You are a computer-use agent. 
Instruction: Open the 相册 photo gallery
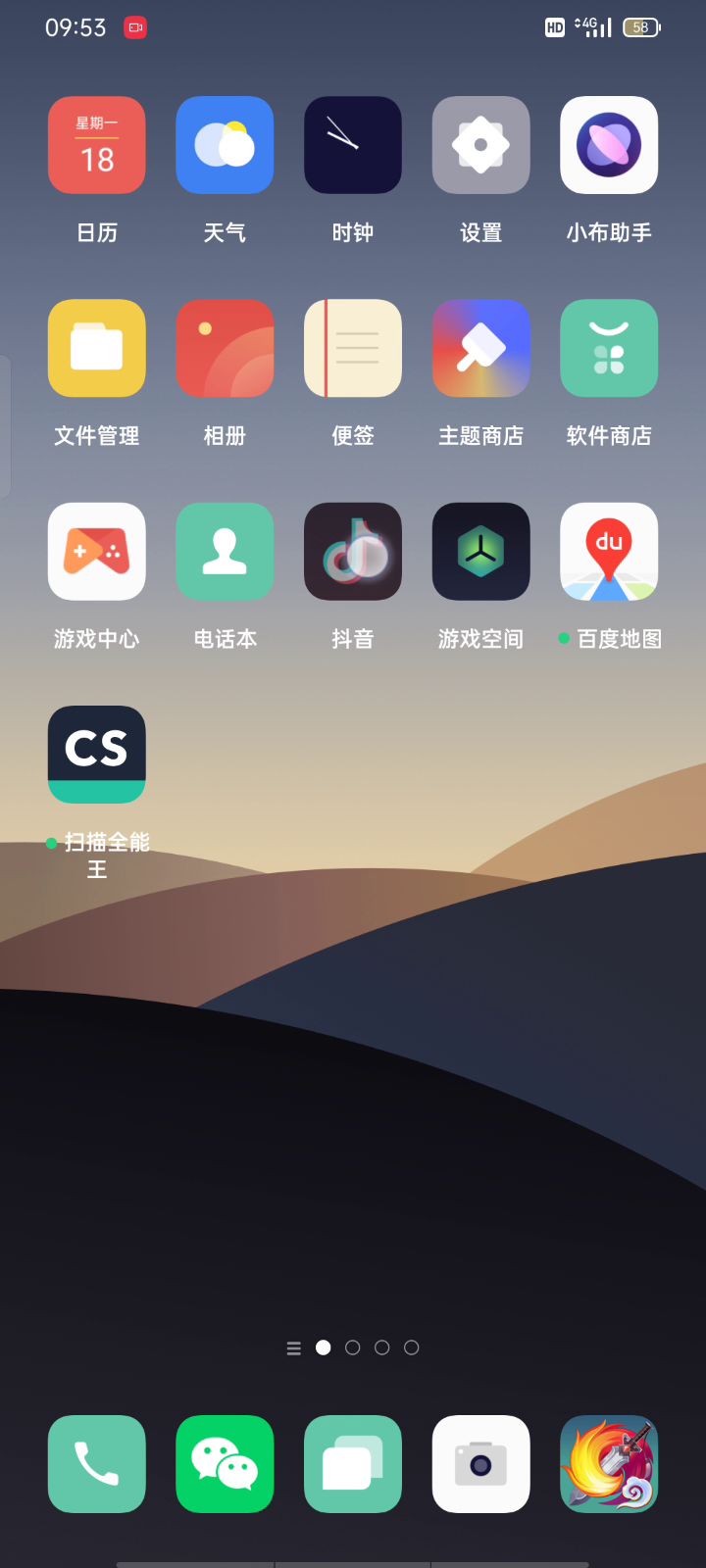[225, 348]
